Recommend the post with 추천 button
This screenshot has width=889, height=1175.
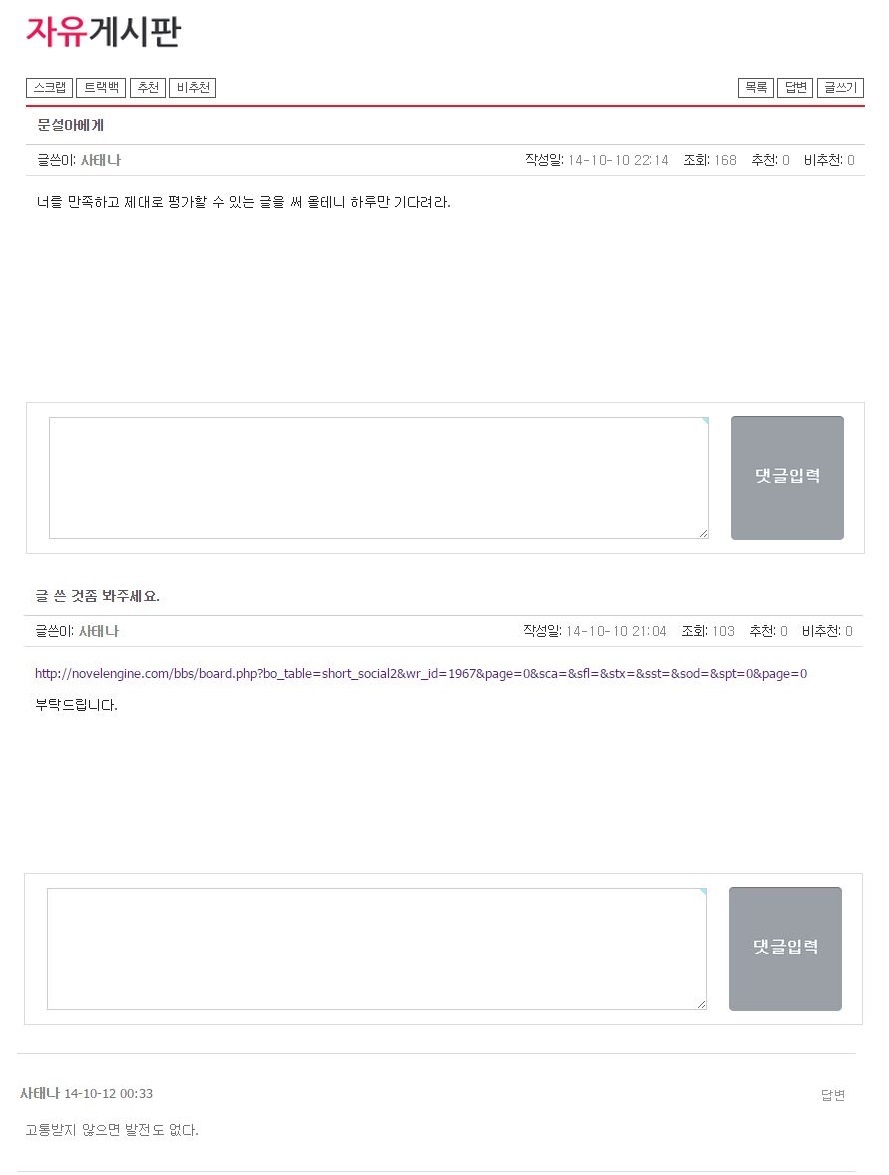(148, 88)
